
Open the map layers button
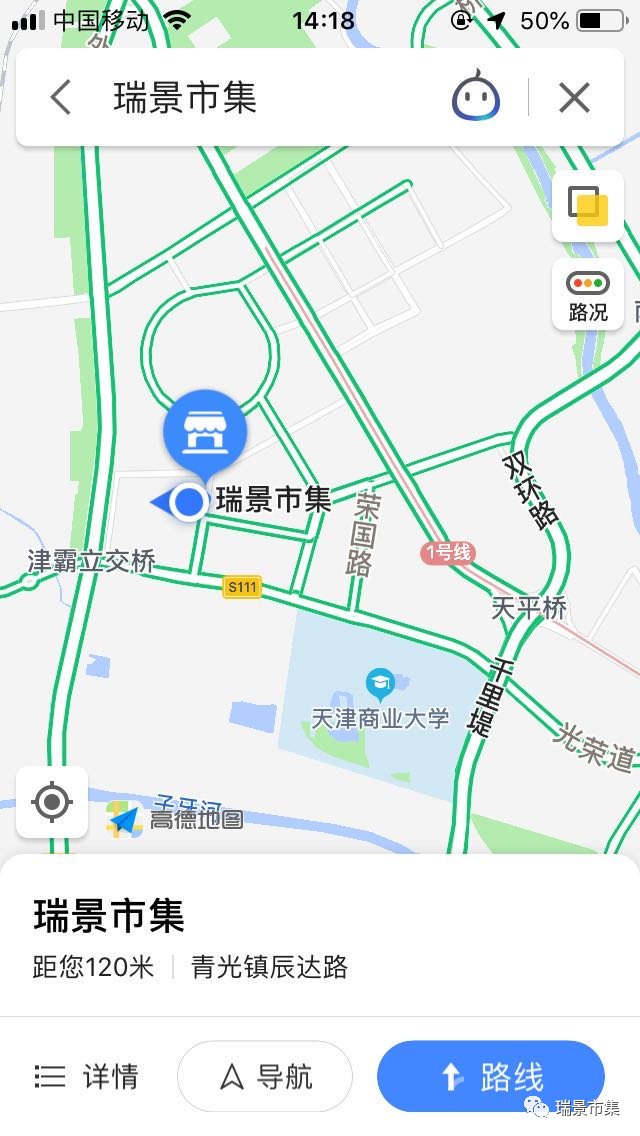[588, 206]
